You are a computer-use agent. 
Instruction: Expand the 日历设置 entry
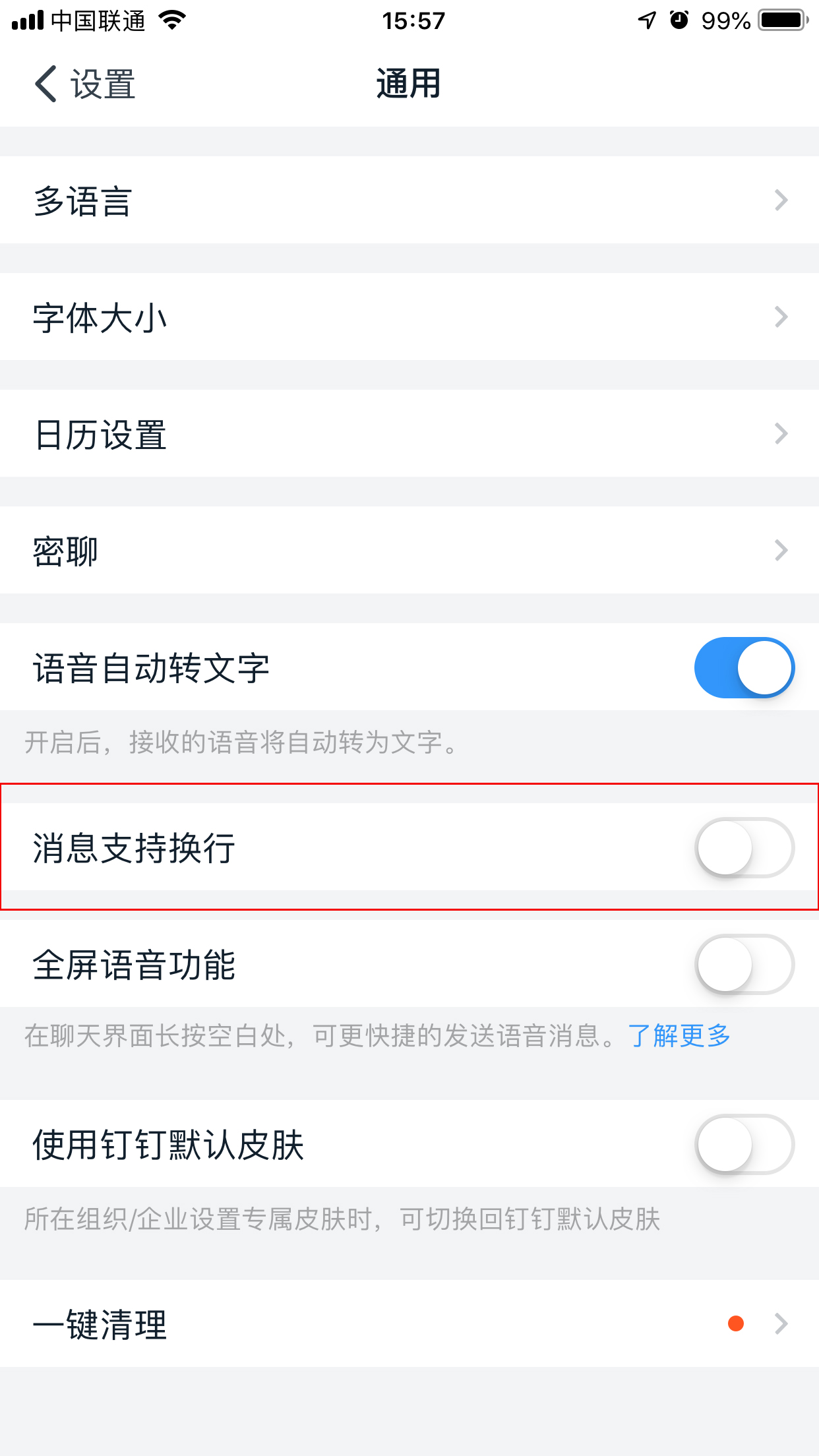click(x=781, y=433)
